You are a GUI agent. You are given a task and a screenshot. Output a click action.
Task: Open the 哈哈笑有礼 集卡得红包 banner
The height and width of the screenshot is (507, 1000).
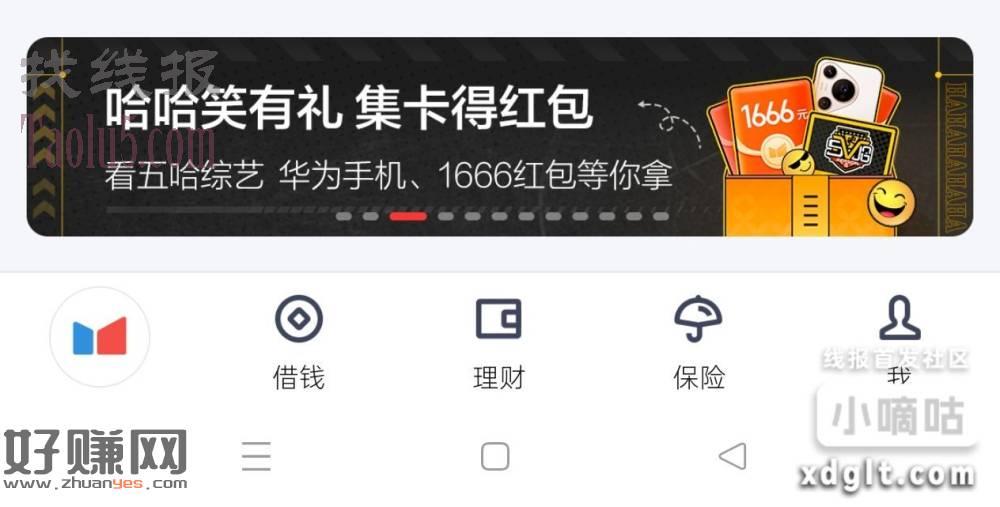500,137
